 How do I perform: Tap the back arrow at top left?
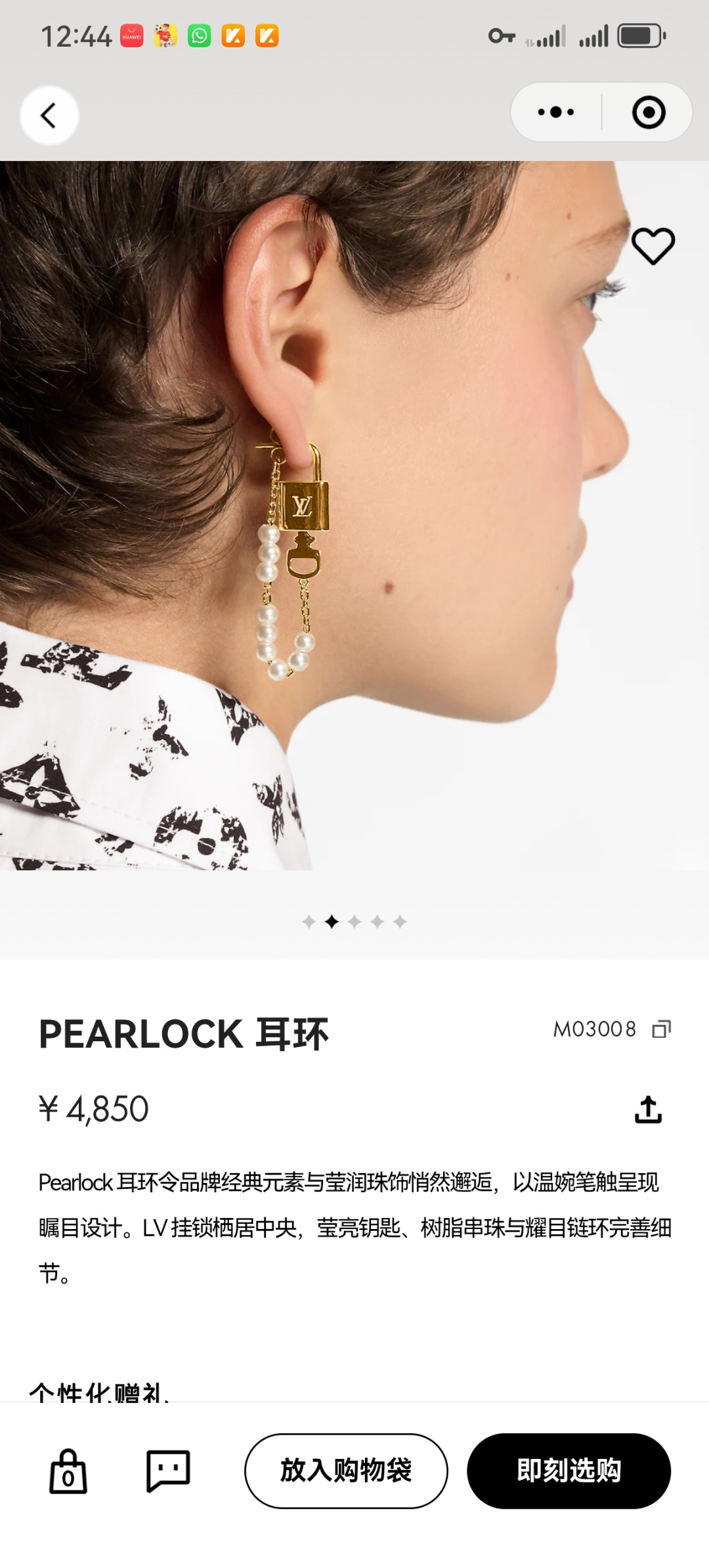coord(47,114)
